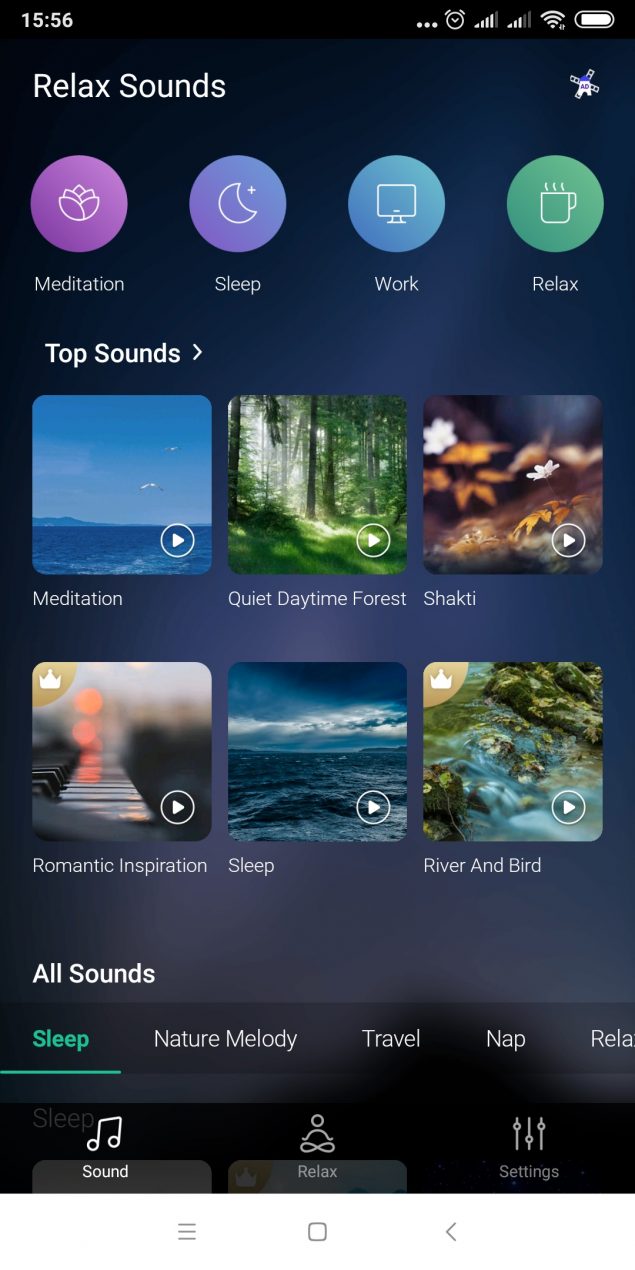Play the Sleep stormy sea sound
The height and width of the screenshot is (1270, 635).
(317, 752)
